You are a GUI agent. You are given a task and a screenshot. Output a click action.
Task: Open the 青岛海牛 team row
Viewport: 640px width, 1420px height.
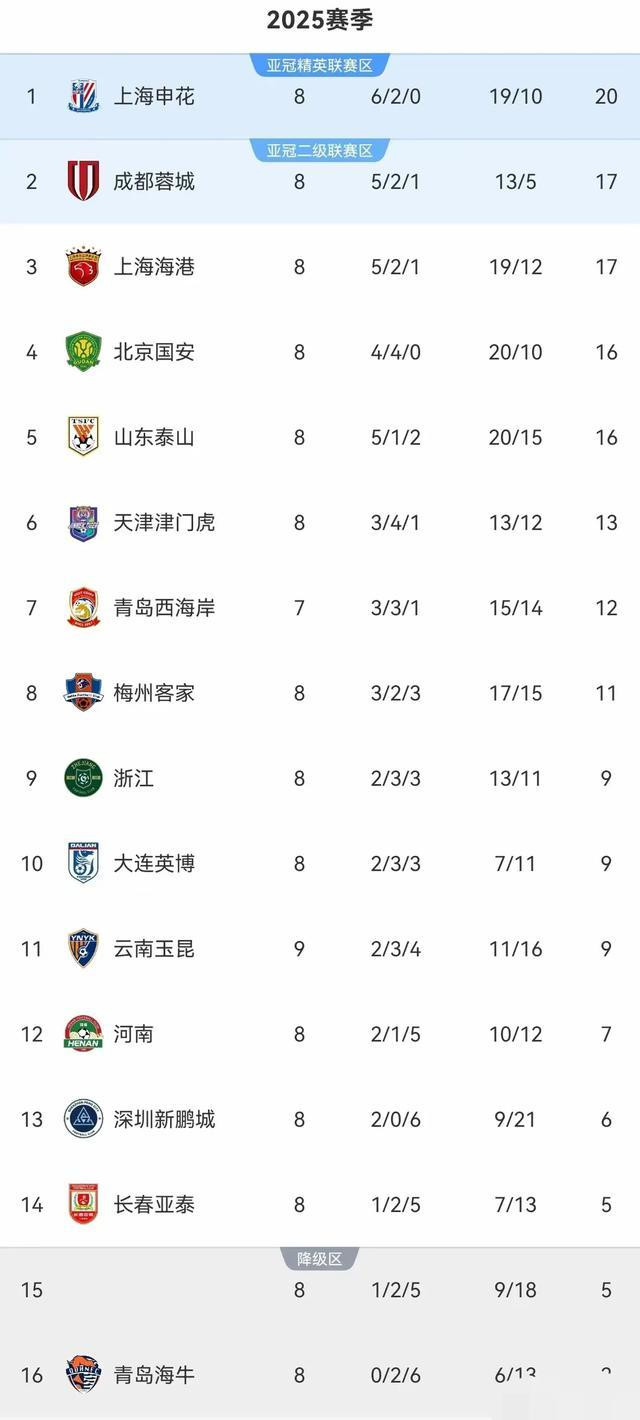[320, 1375]
